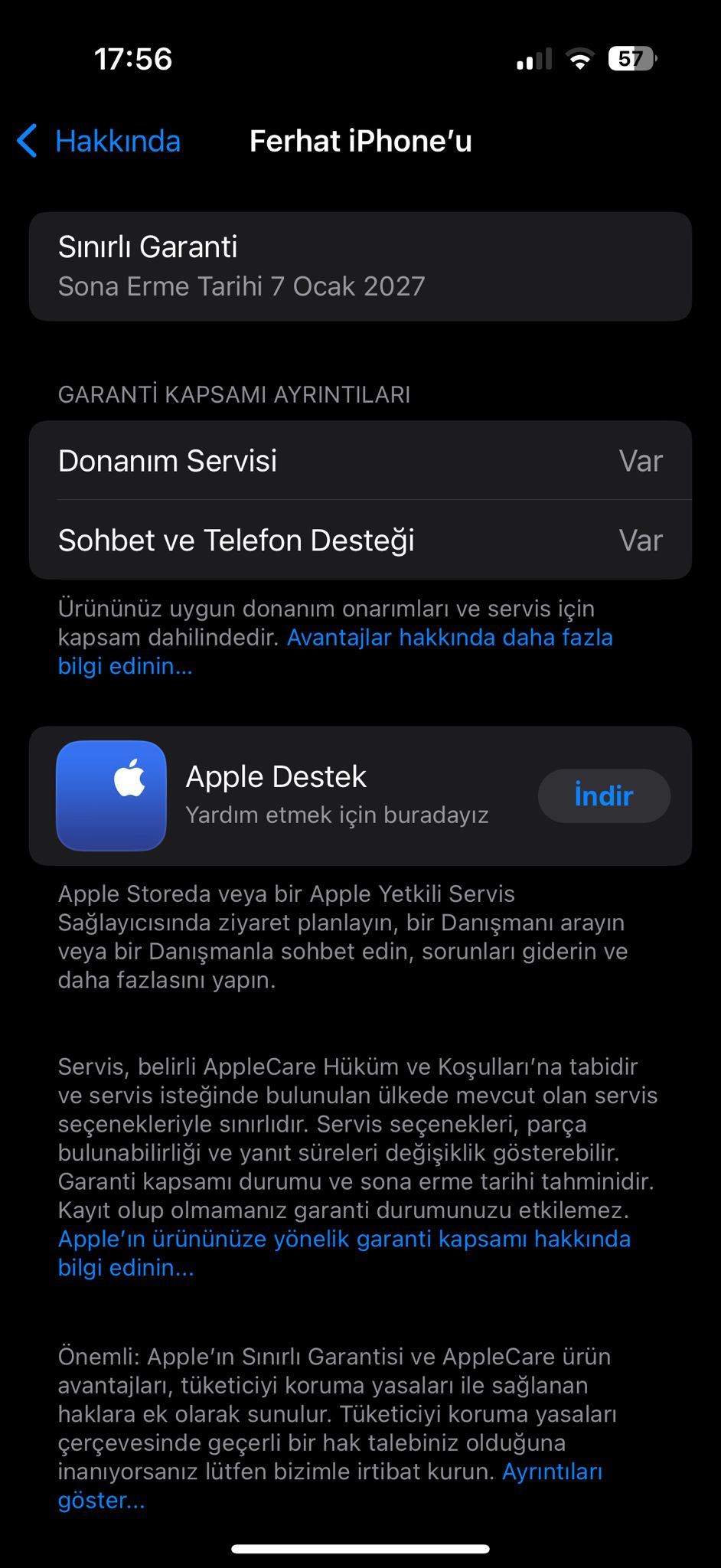Go back to Hakkında

[x=99, y=142]
